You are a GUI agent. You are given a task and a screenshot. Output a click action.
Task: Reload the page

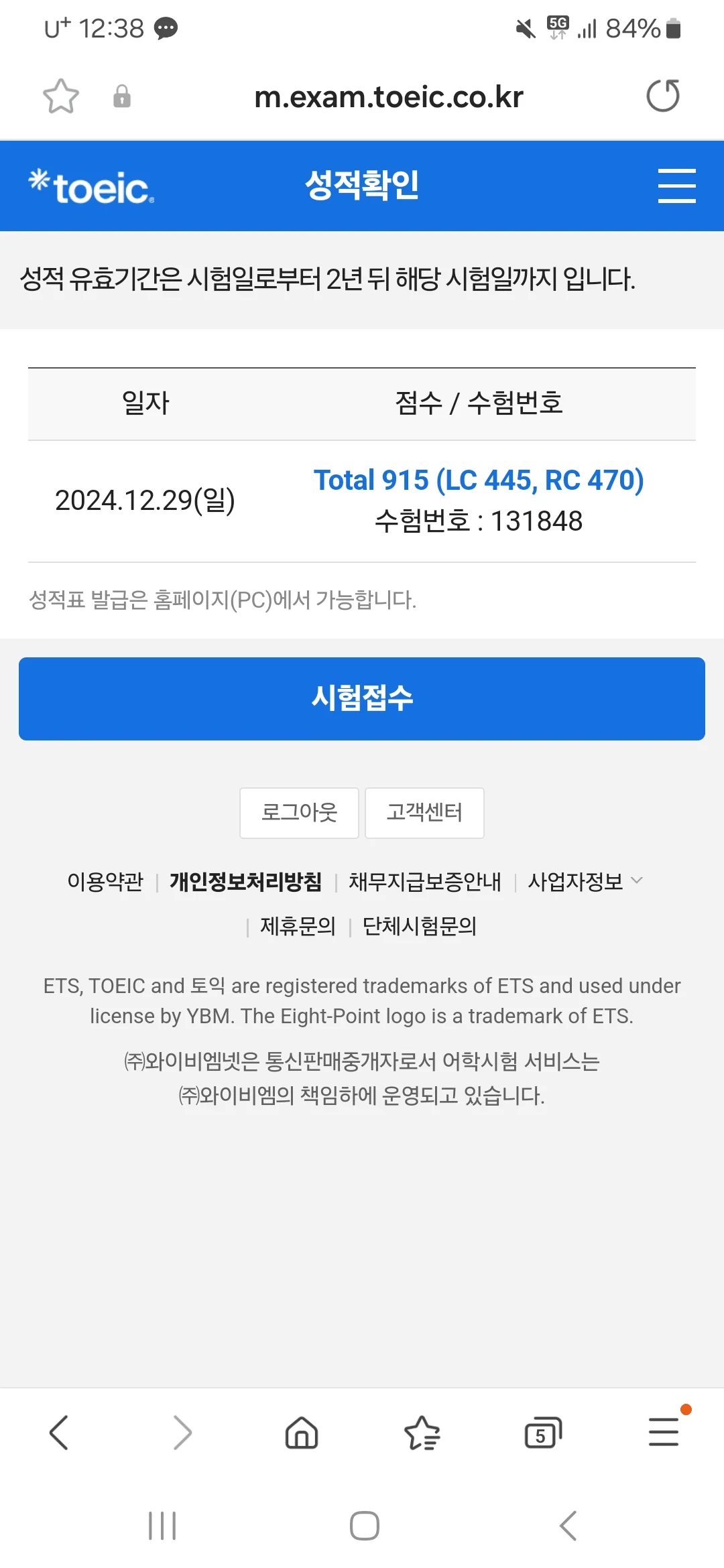pos(662,96)
